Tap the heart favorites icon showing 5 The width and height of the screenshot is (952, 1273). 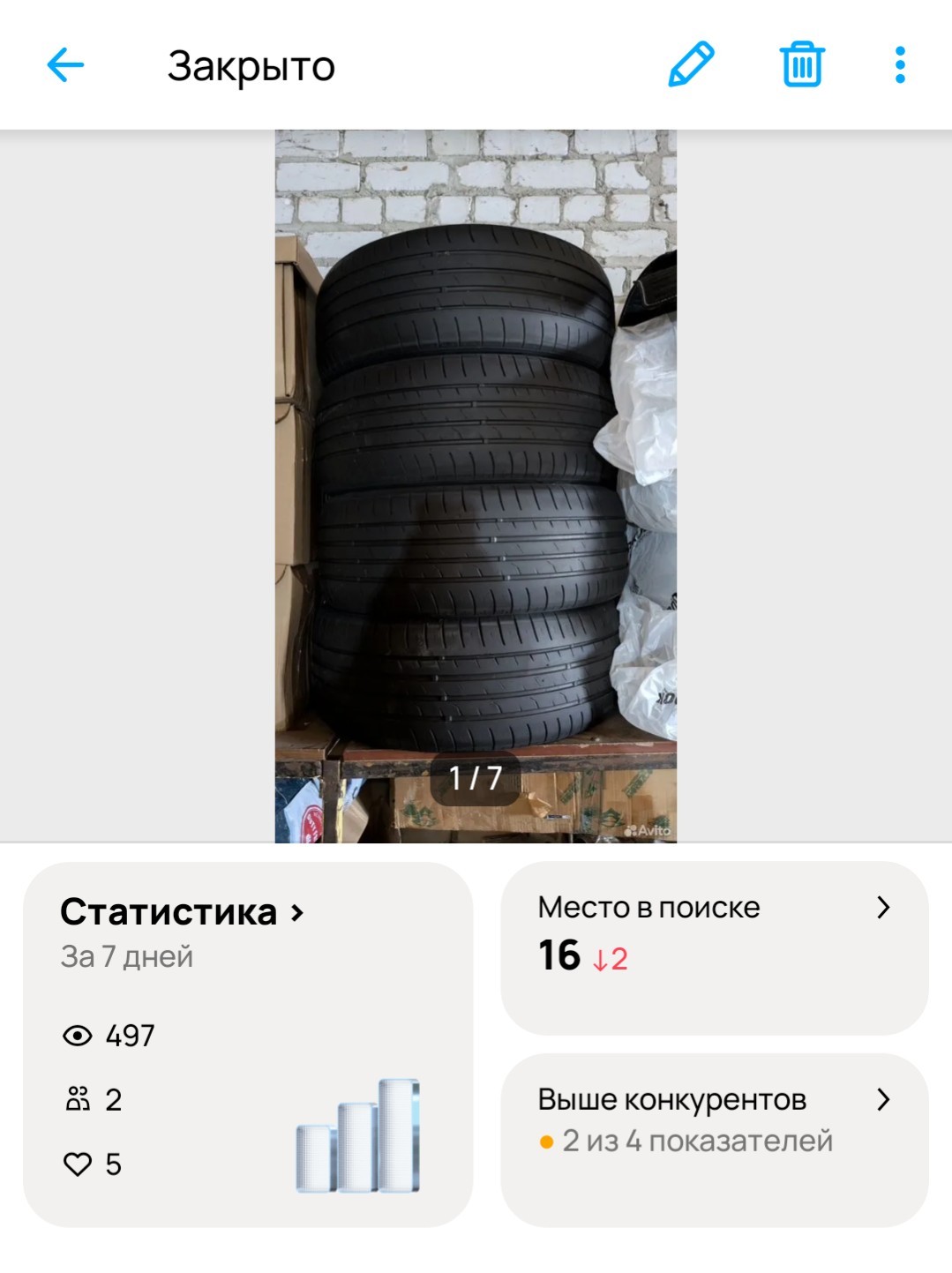[x=78, y=1163]
